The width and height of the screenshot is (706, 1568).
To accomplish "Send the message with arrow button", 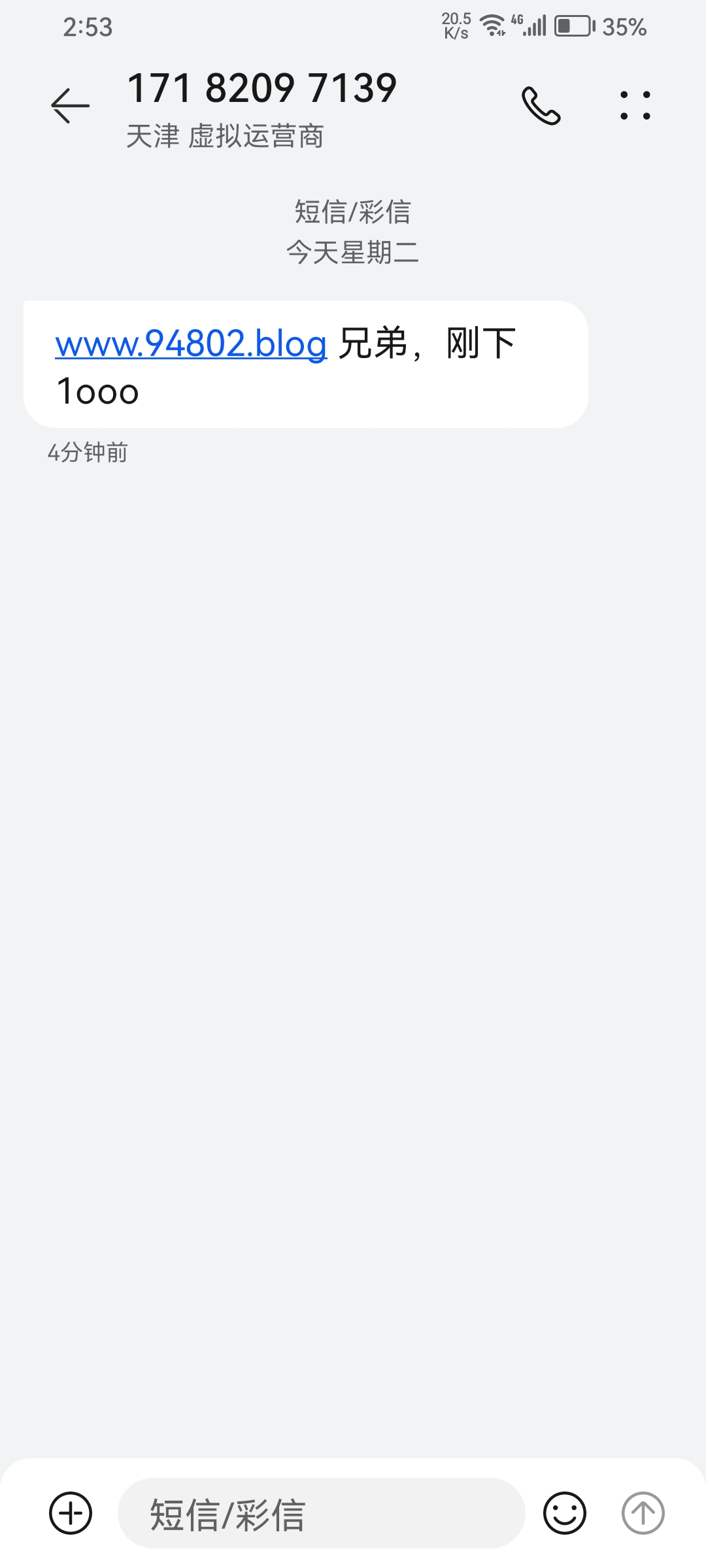I will pyautogui.click(x=643, y=1512).
